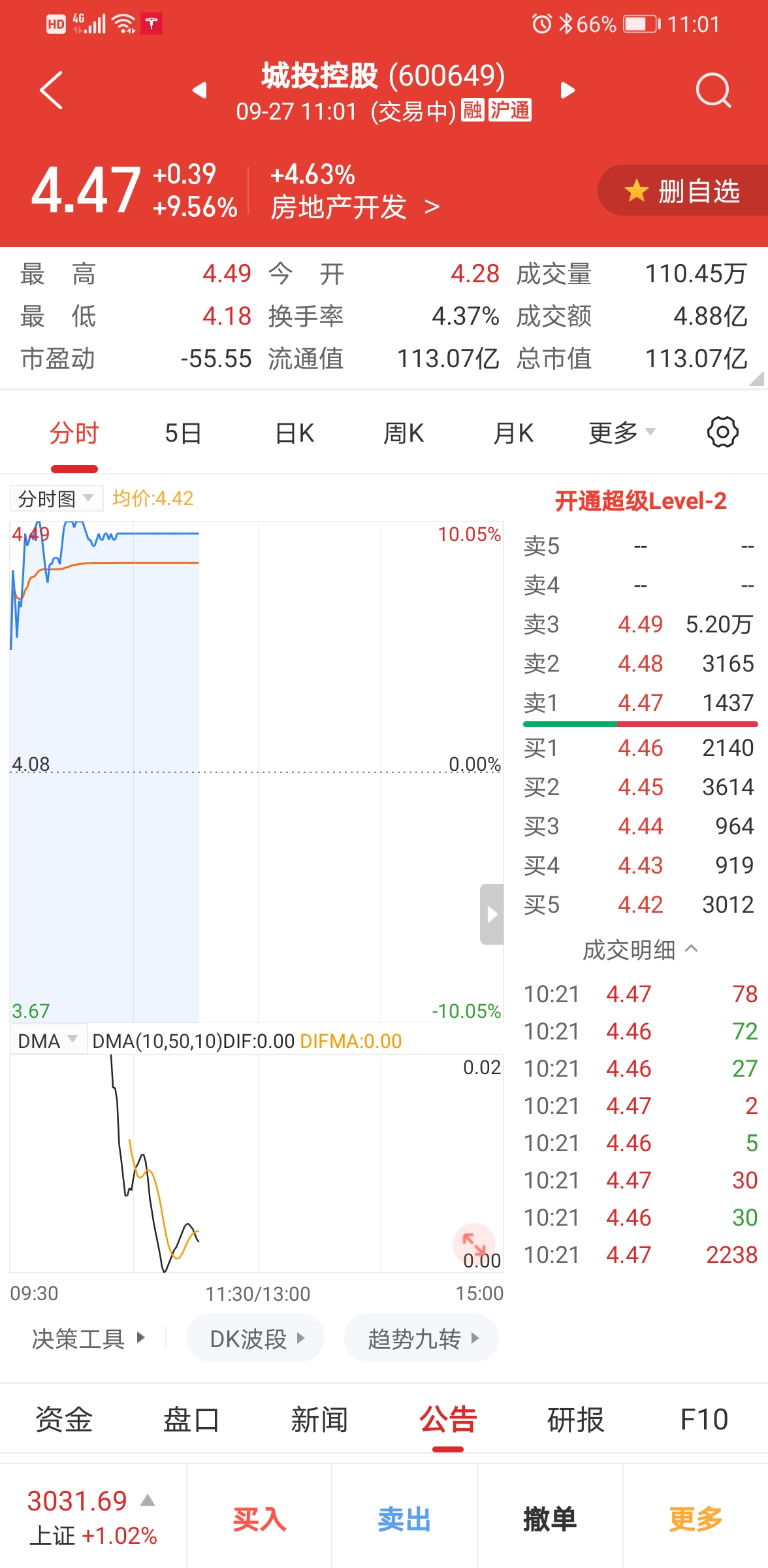Screen dimensions: 768x1568
Task: Change the DMA indicator dropdown
Action: (48, 1041)
